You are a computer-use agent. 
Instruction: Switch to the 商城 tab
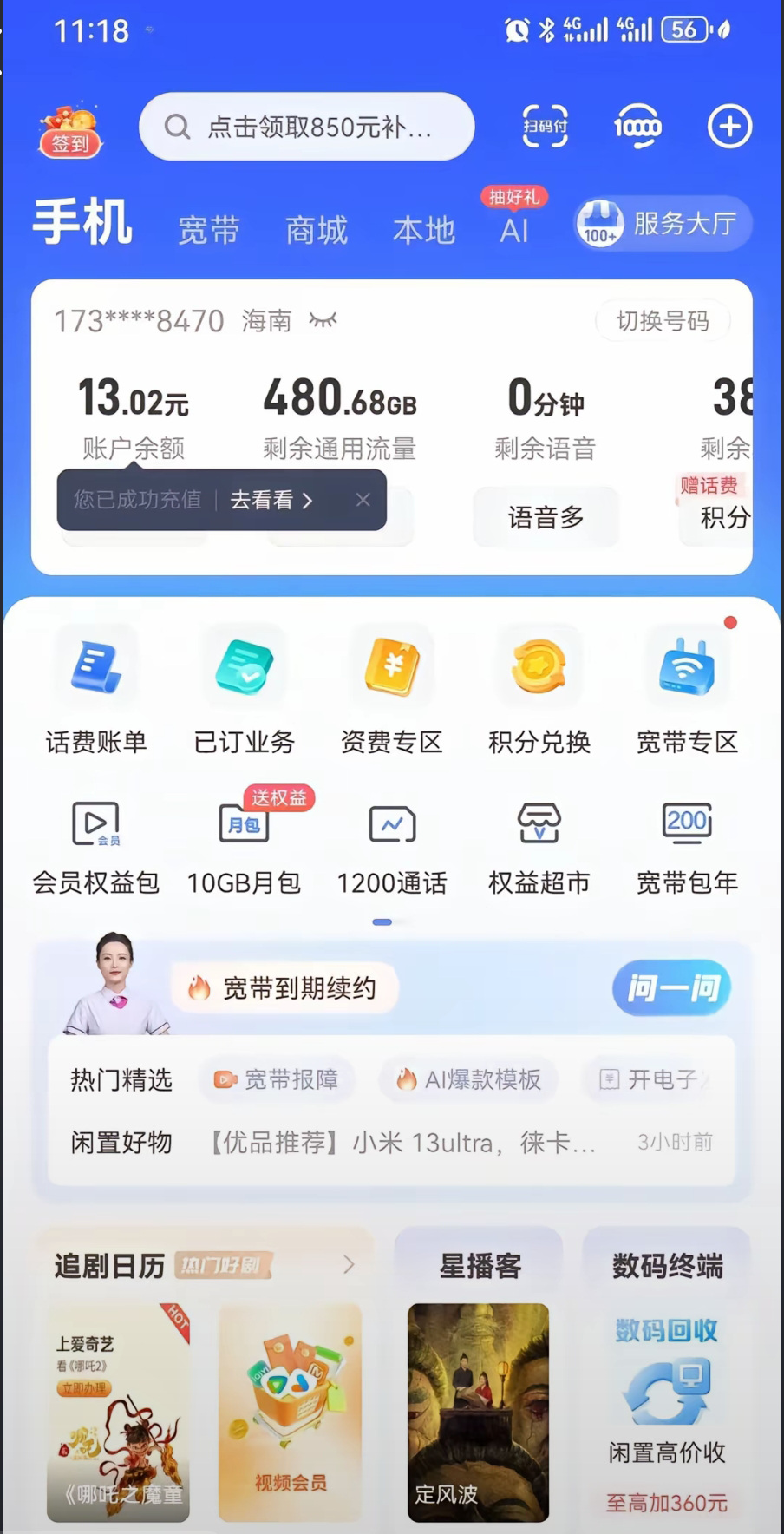click(x=316, y=230)
